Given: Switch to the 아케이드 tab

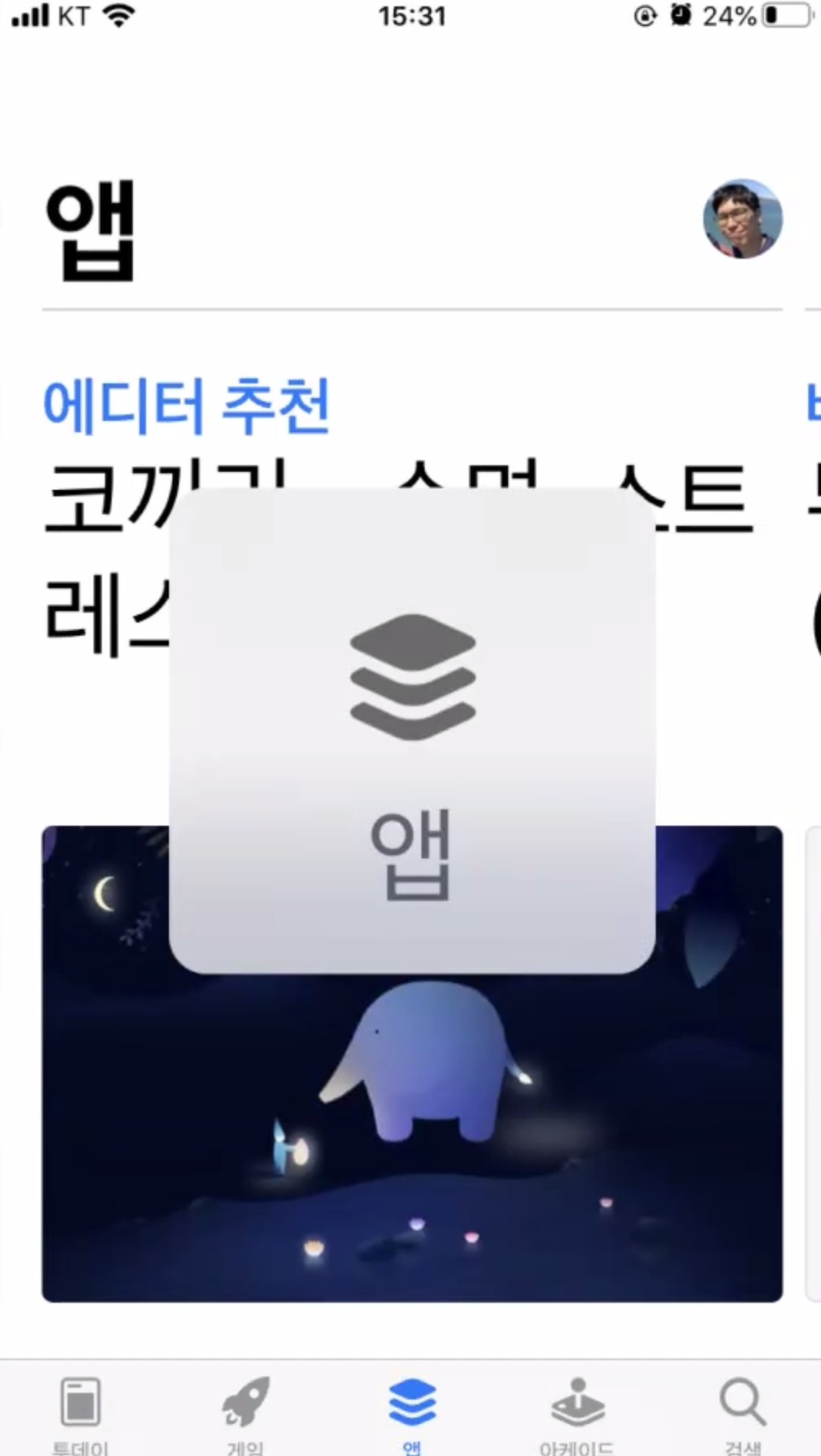Looking at the screenshot, I should point(577,1412).
